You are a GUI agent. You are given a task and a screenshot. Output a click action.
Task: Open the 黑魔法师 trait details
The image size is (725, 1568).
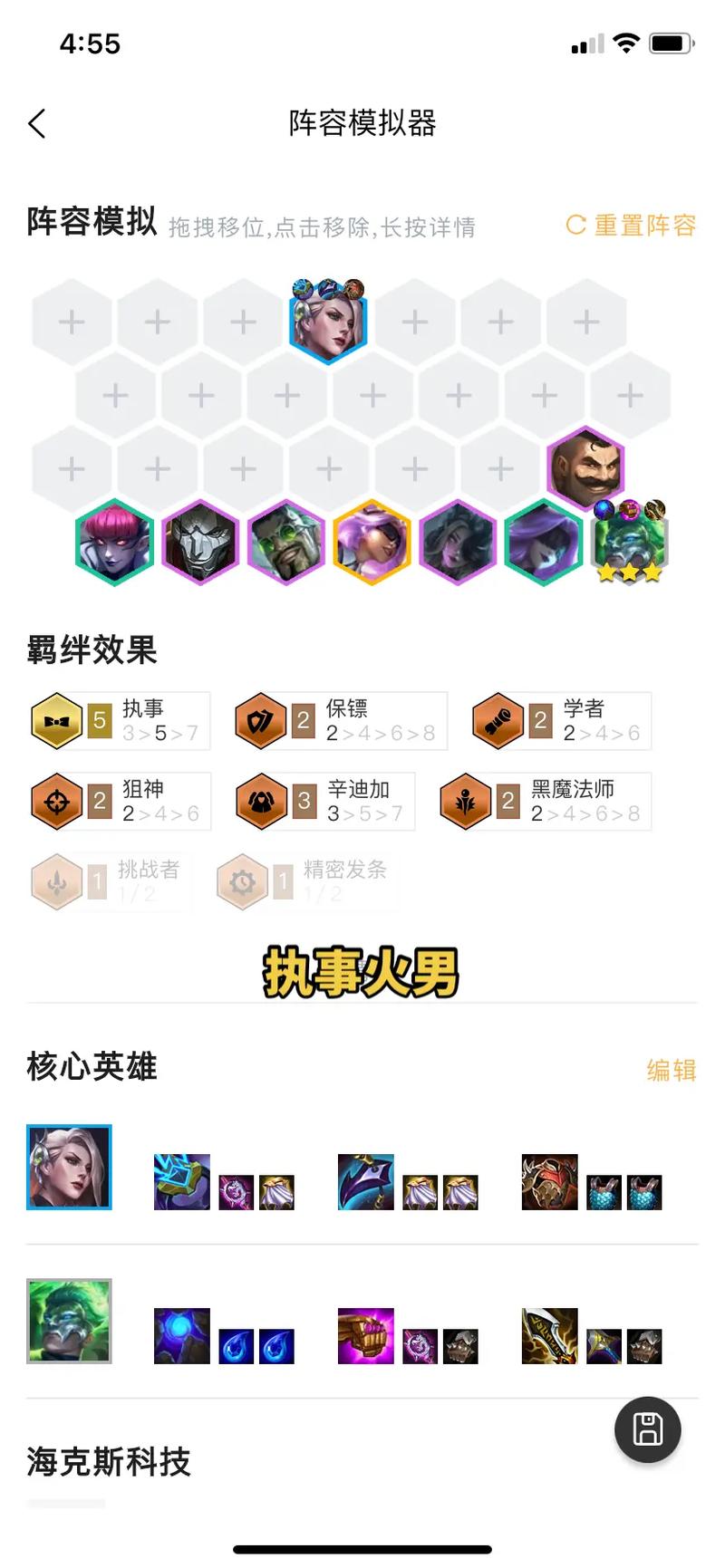point(546,801)
